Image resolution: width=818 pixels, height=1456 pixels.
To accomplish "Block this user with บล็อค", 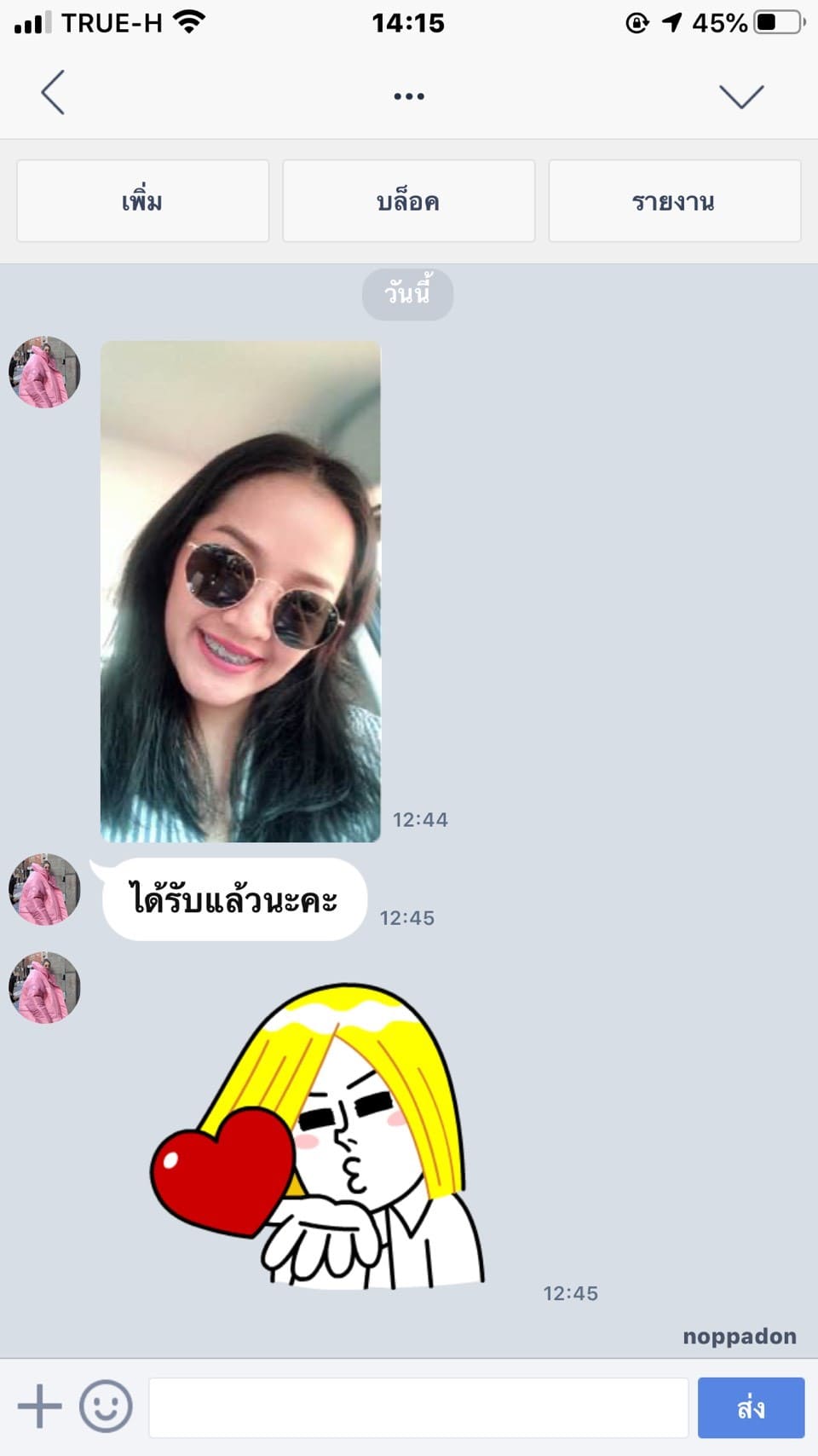I will 408,201.
